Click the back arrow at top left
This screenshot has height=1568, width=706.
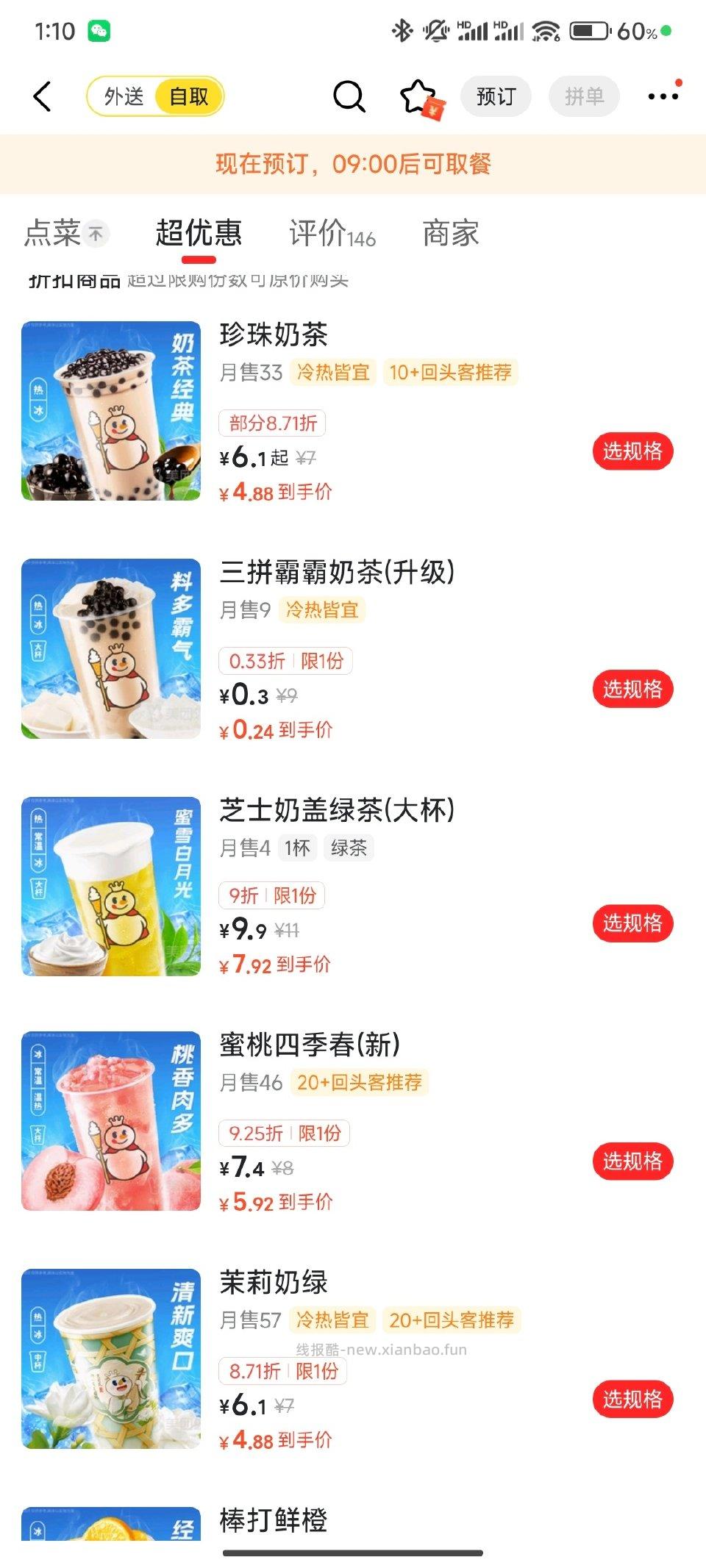42,96
